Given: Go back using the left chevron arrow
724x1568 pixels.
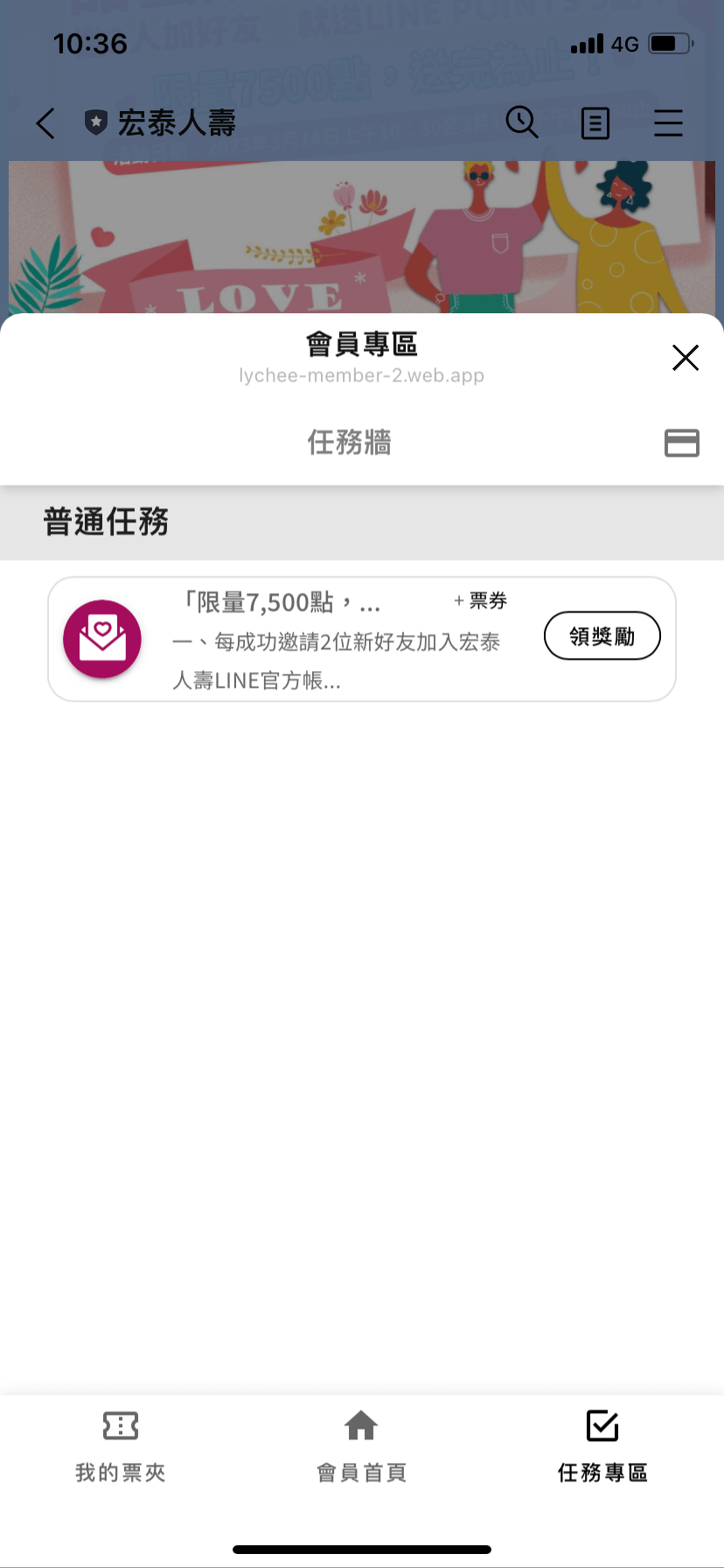Looking at the screenshot, I should point(44,122).
